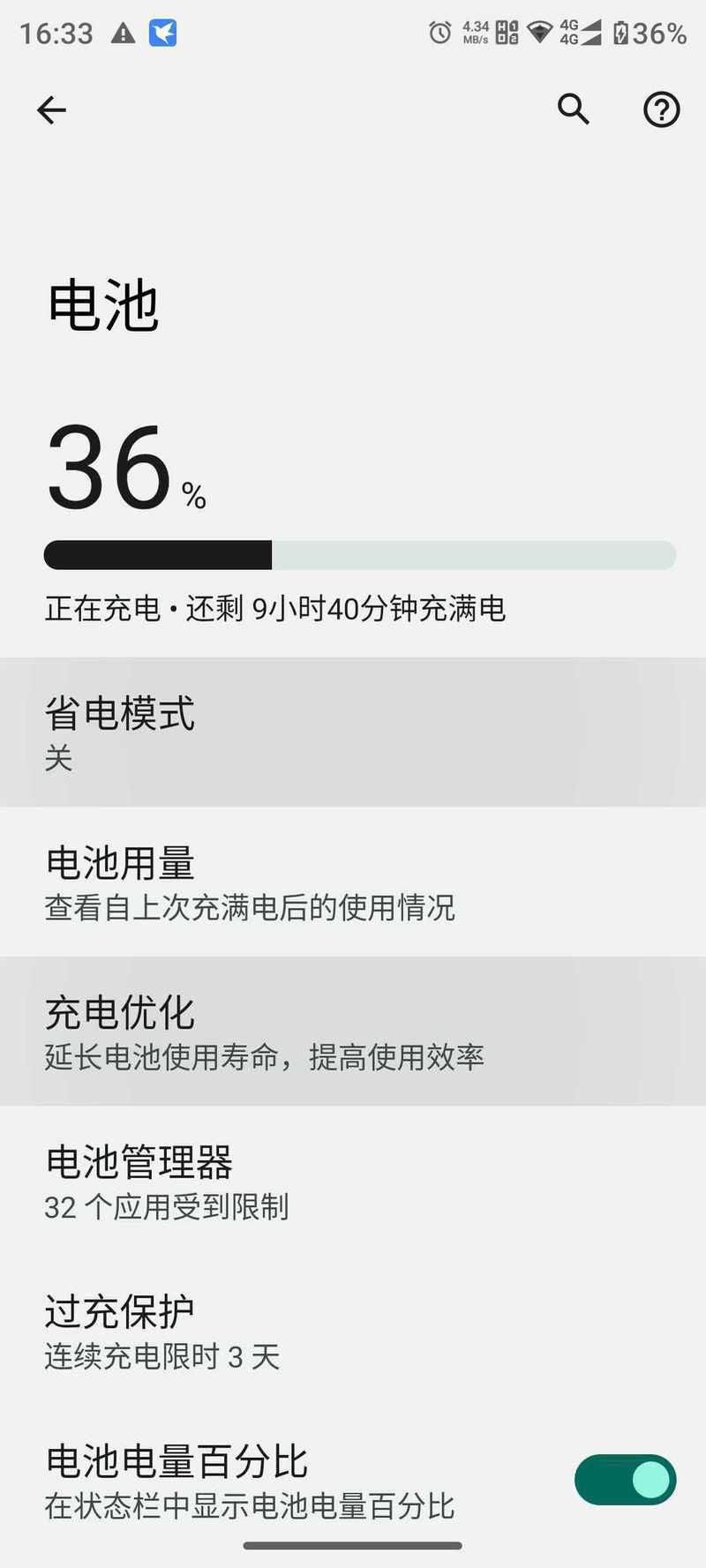Screen dimensions: 706x1568
Task: Open the settings search icon
Action: (x=574, y=109)
